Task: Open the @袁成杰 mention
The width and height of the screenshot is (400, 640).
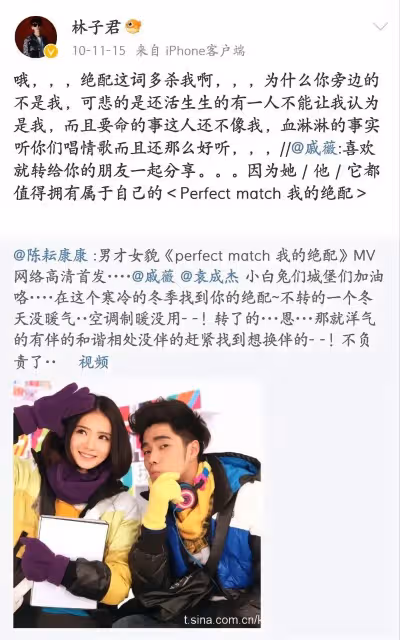Action: coord(209,277)
